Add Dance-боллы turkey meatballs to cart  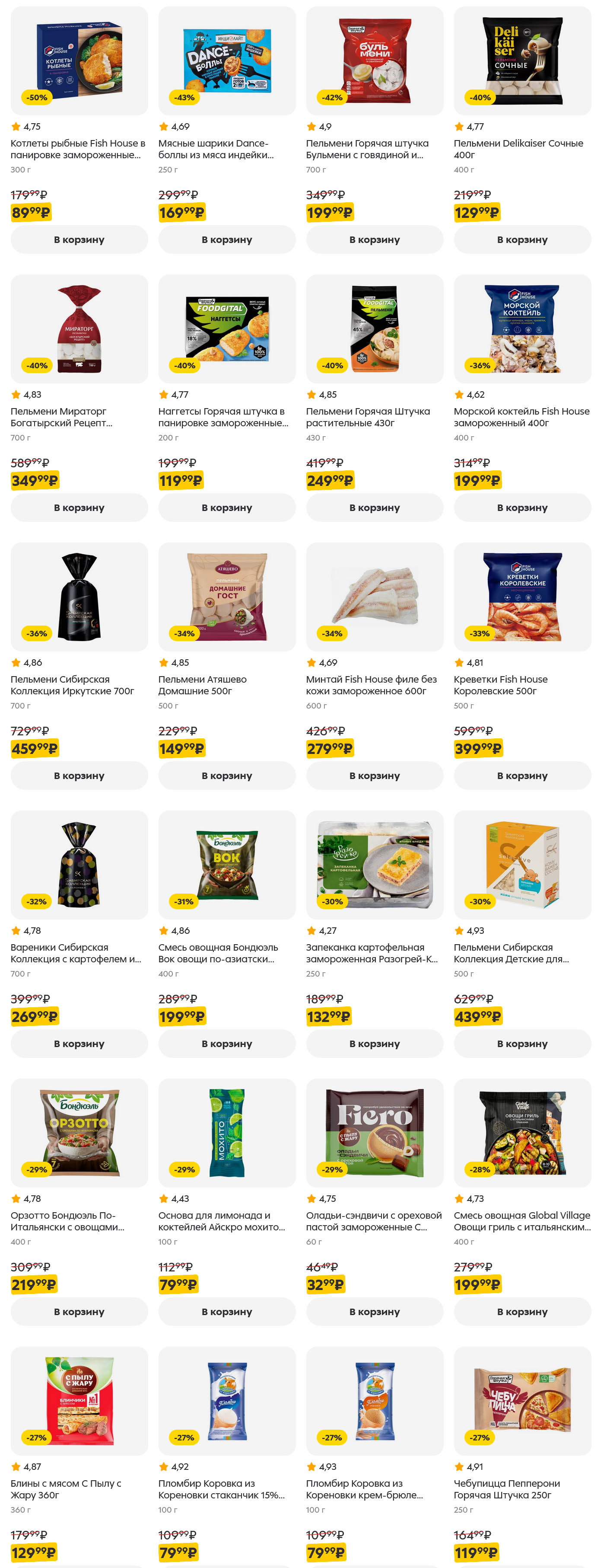pyautogui.click(x=227, y=240)
